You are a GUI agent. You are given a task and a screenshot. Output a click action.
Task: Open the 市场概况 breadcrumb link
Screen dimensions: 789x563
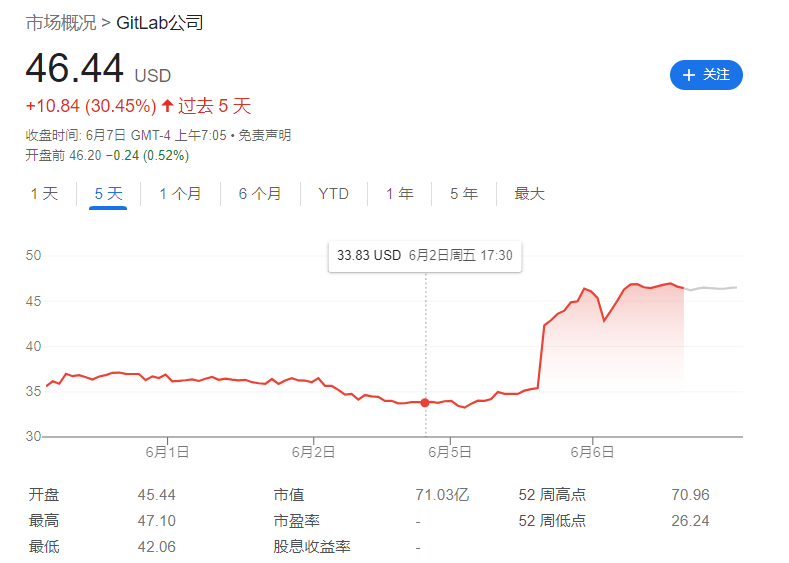(61, 22)
